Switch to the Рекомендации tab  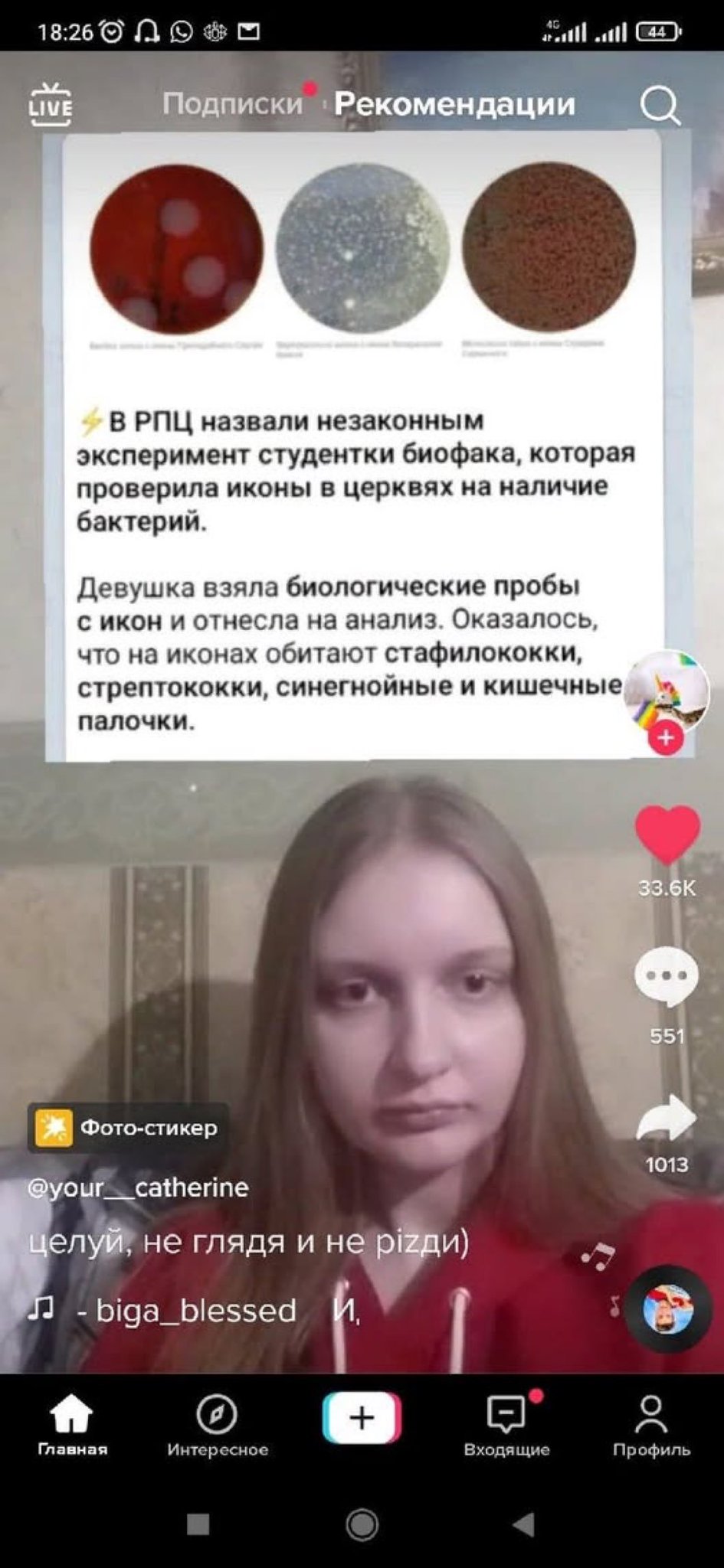coord(454,103)
